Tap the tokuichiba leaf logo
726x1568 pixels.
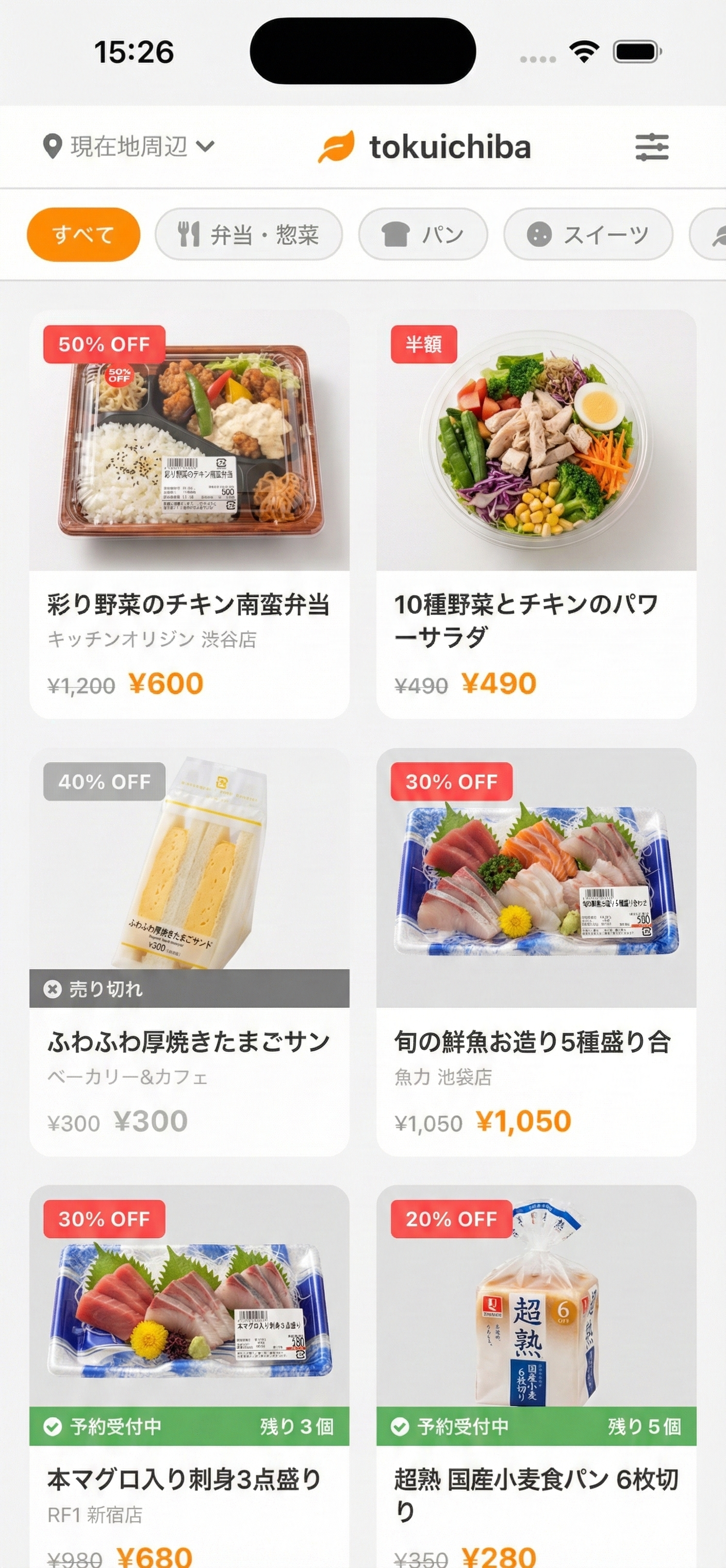(337, 146)
